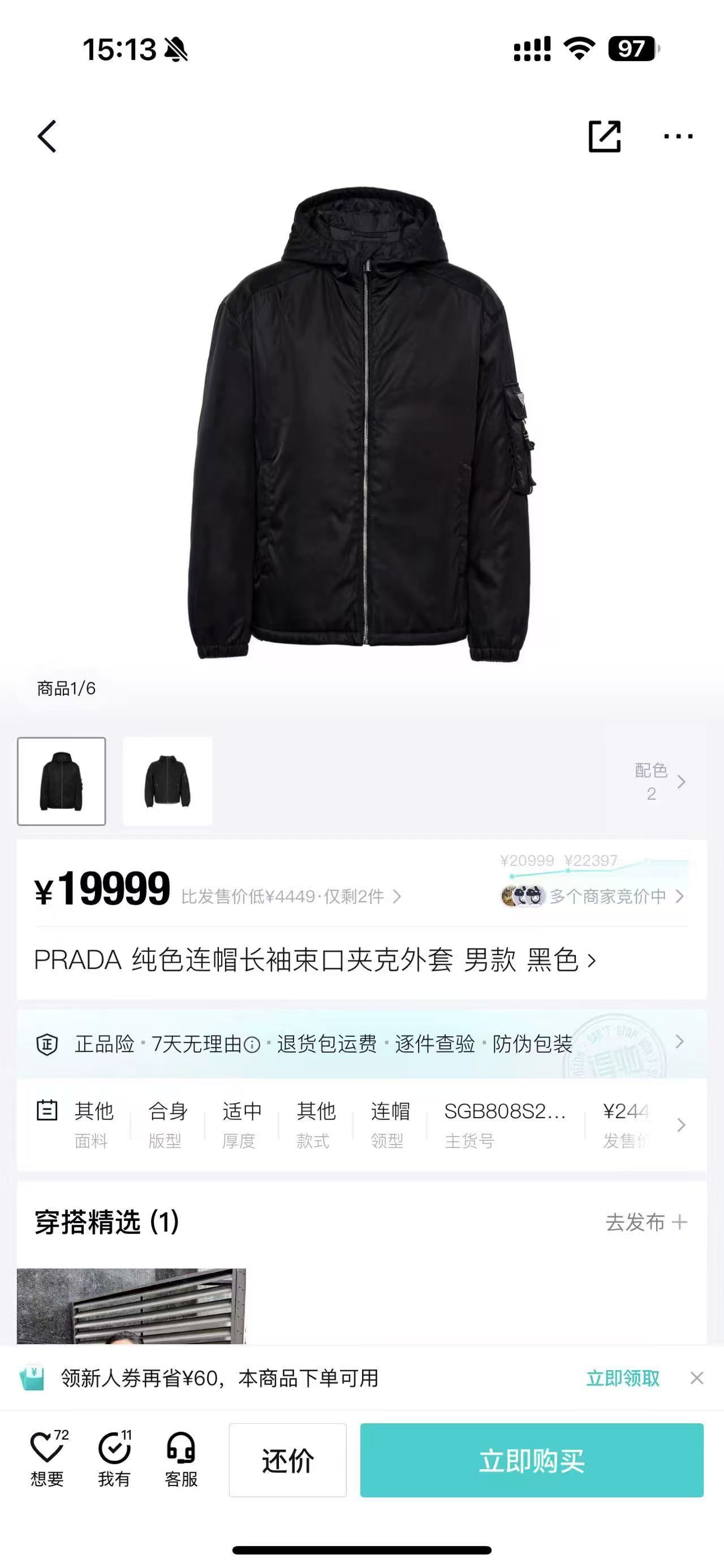Screen dimensions: 724x1568
Task: Expand the product specifications row
Action: [x=361, y=1125]
